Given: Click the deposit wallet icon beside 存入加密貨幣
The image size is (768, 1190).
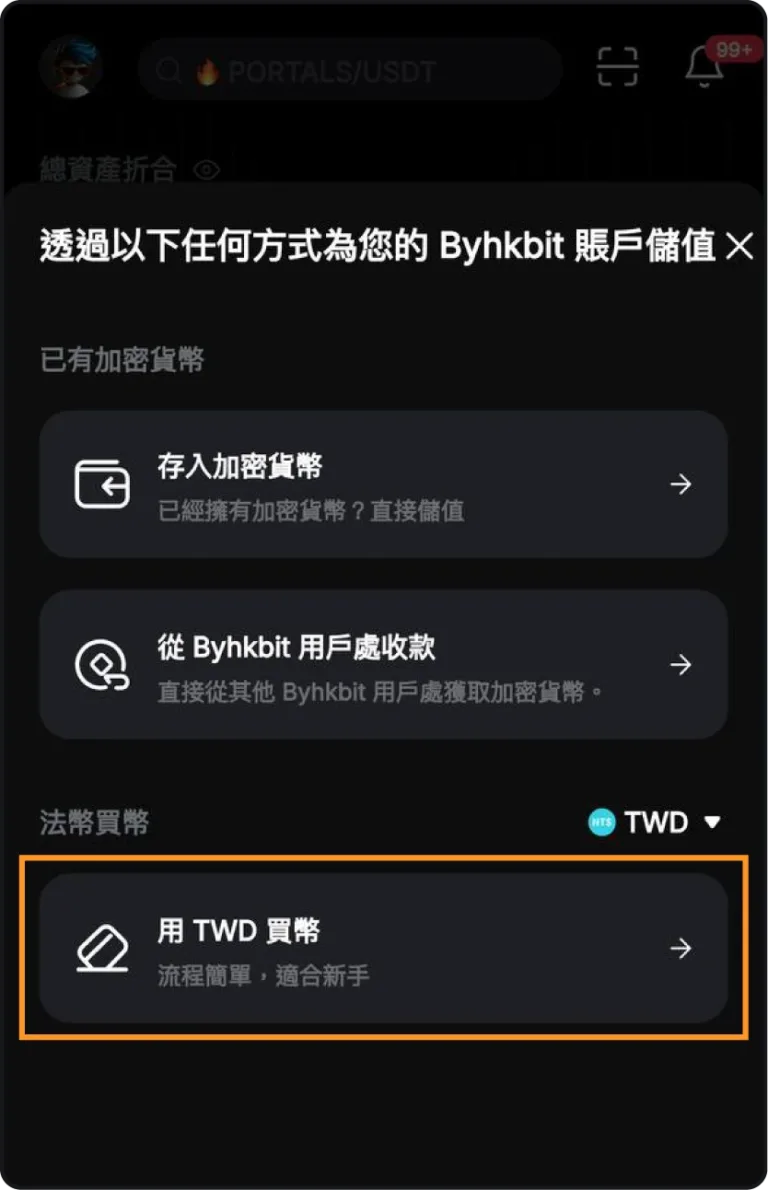Looking at the screenshot, I should (101, 484).
